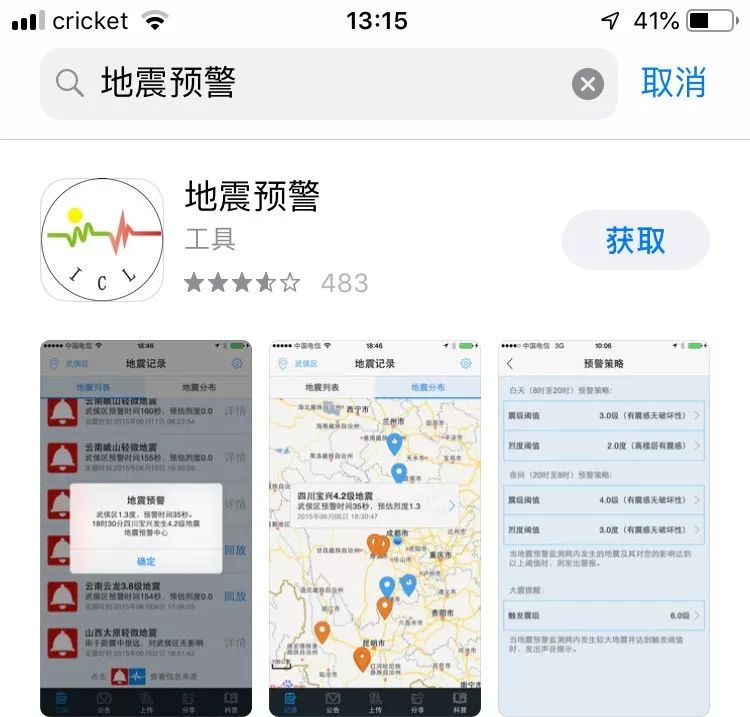
Task: View the earthquake map screenshot
Action: pos(375,528)
